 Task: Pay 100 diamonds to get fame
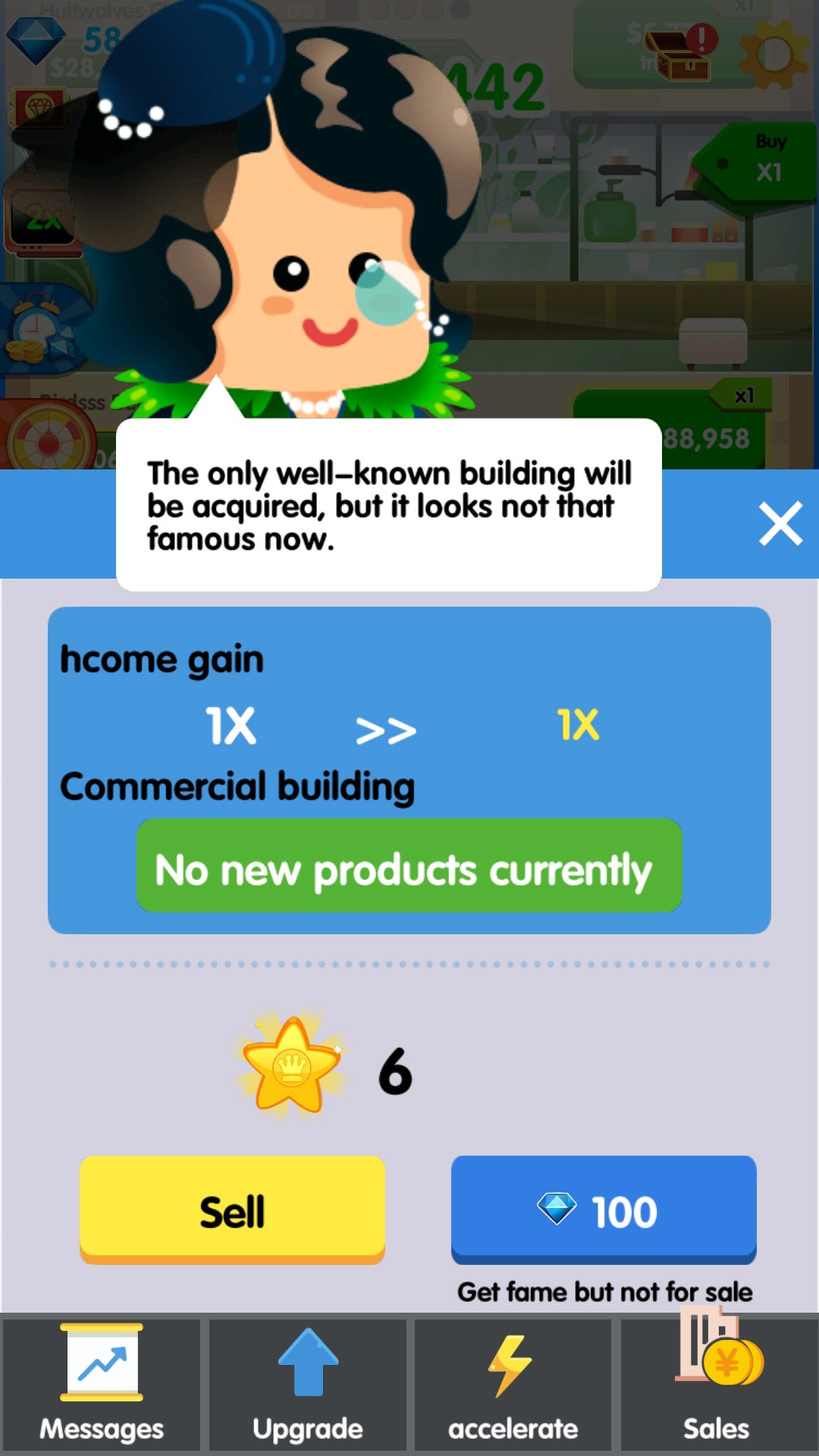(x=604, y=1210)
